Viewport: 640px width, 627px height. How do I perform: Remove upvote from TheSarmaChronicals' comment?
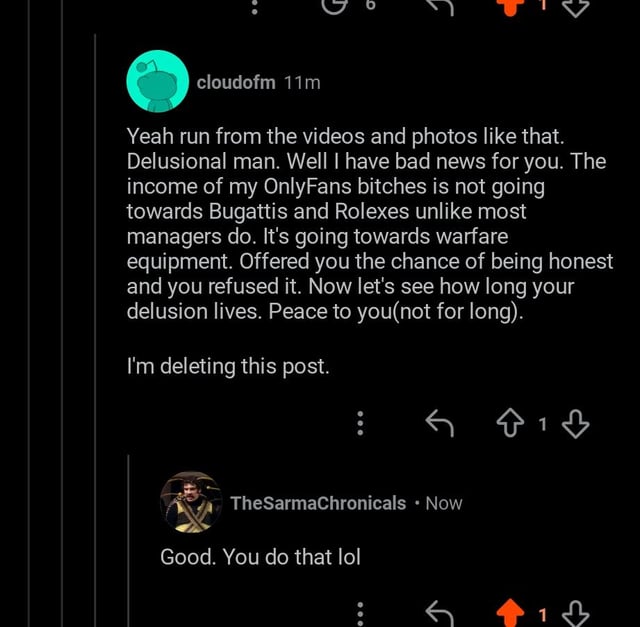pyautogui.click(x=509, y=613)
